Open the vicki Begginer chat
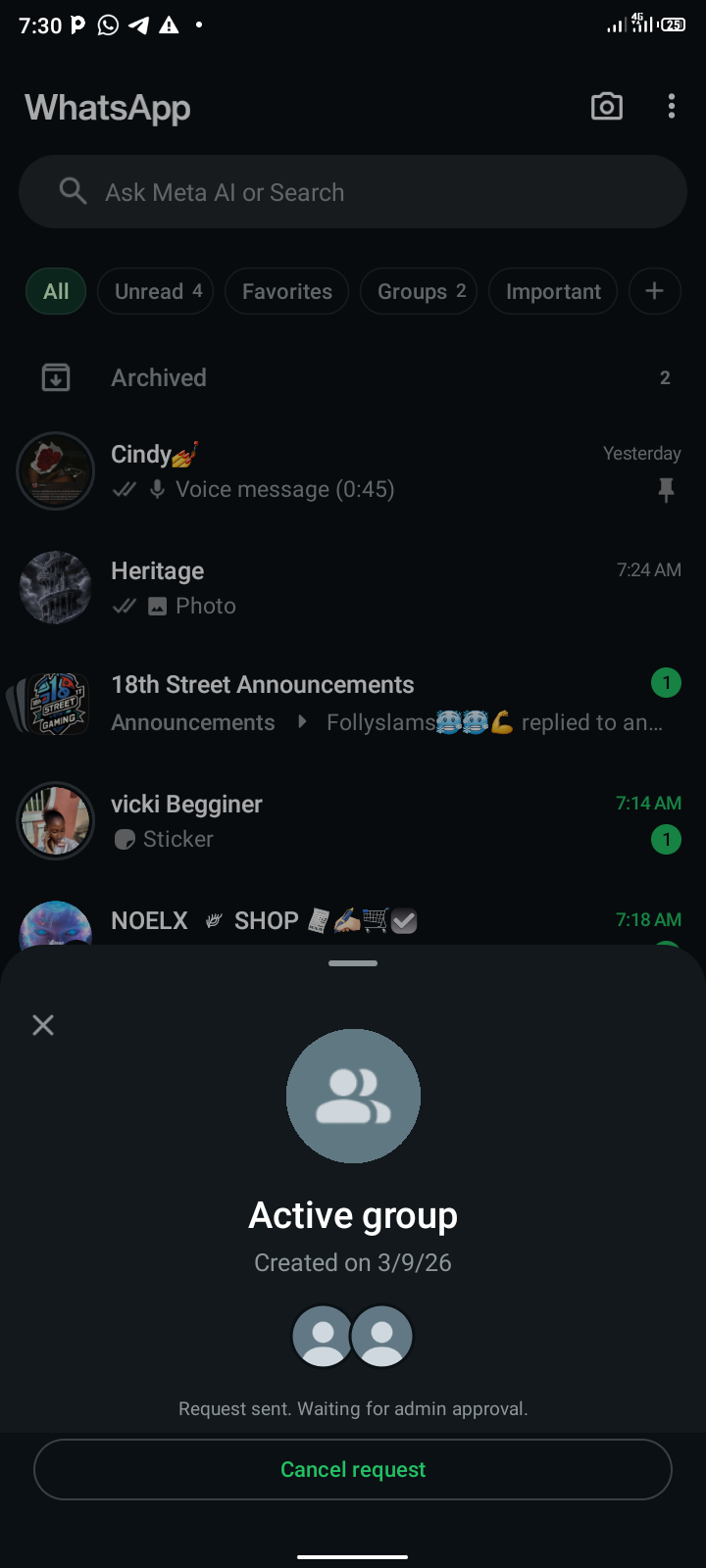 pos(353,821)
